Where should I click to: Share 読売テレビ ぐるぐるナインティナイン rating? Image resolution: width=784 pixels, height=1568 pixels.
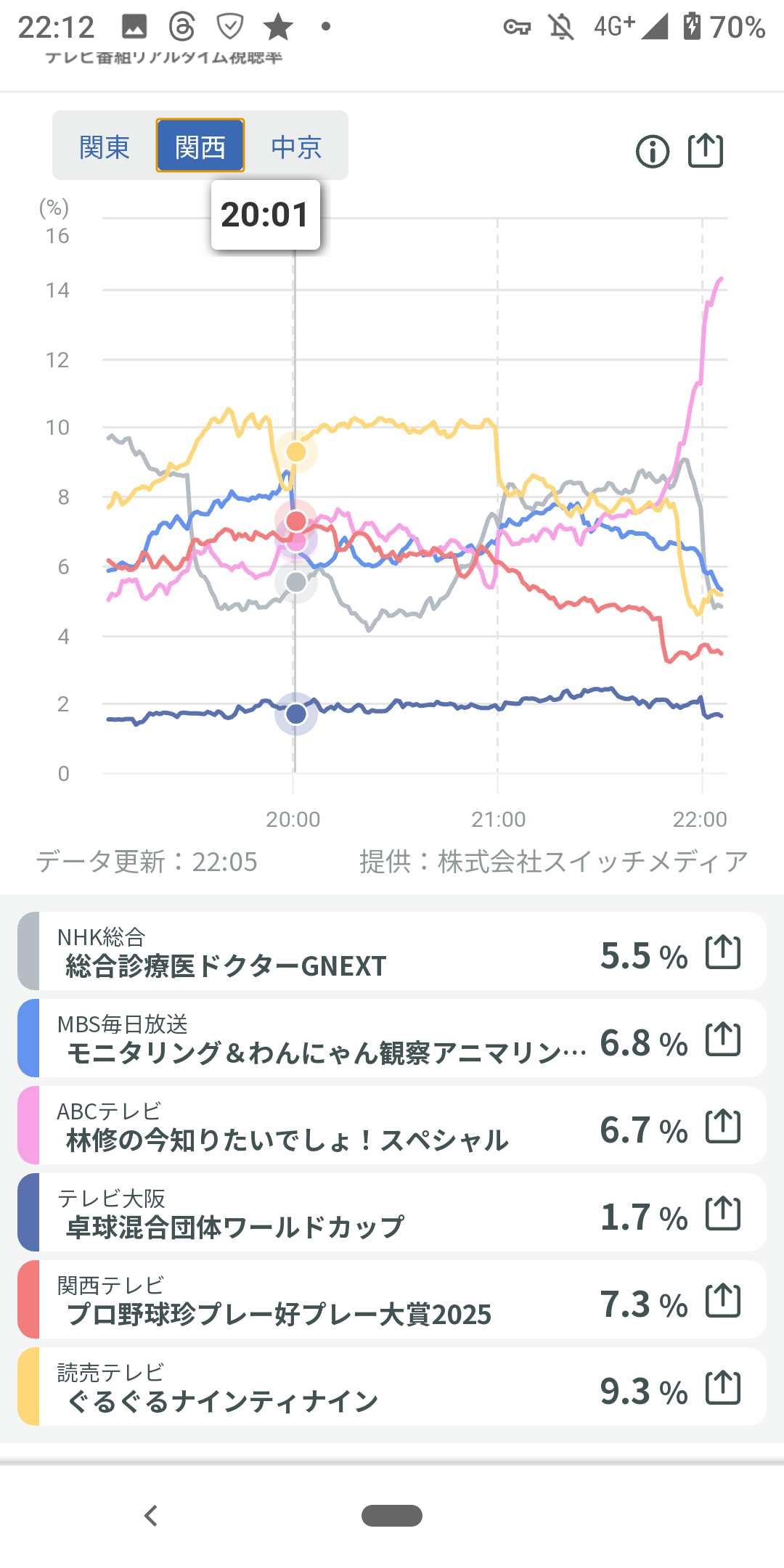point(723,1388)
